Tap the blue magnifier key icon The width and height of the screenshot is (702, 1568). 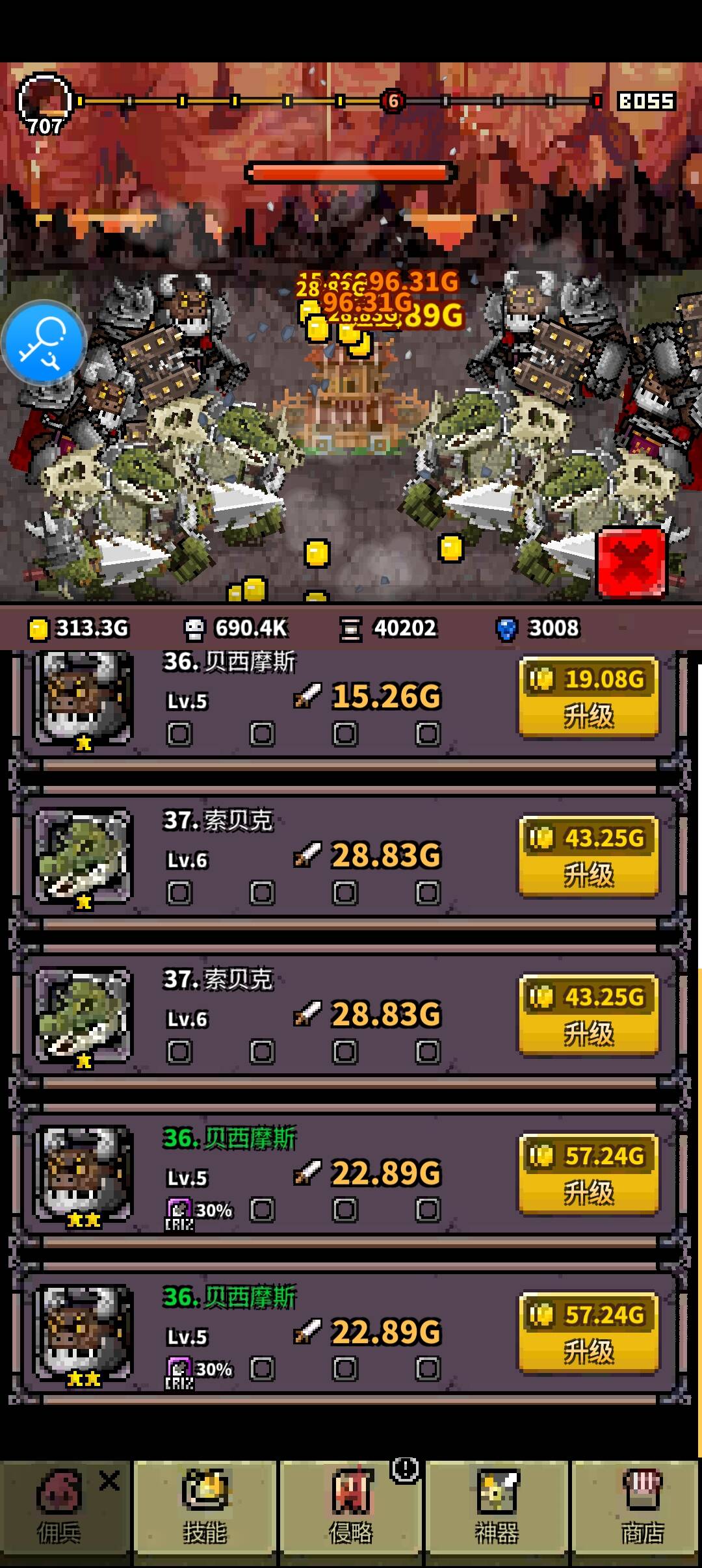click(x=44, y=343)
